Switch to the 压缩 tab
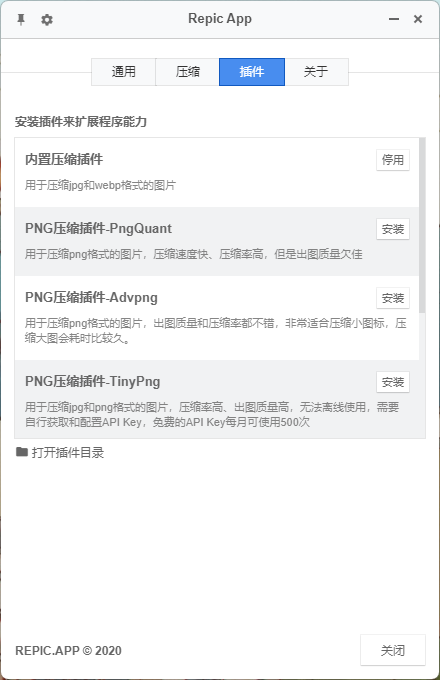The height and width of the screenshot is (680, 440). click(x=188, y=72)
